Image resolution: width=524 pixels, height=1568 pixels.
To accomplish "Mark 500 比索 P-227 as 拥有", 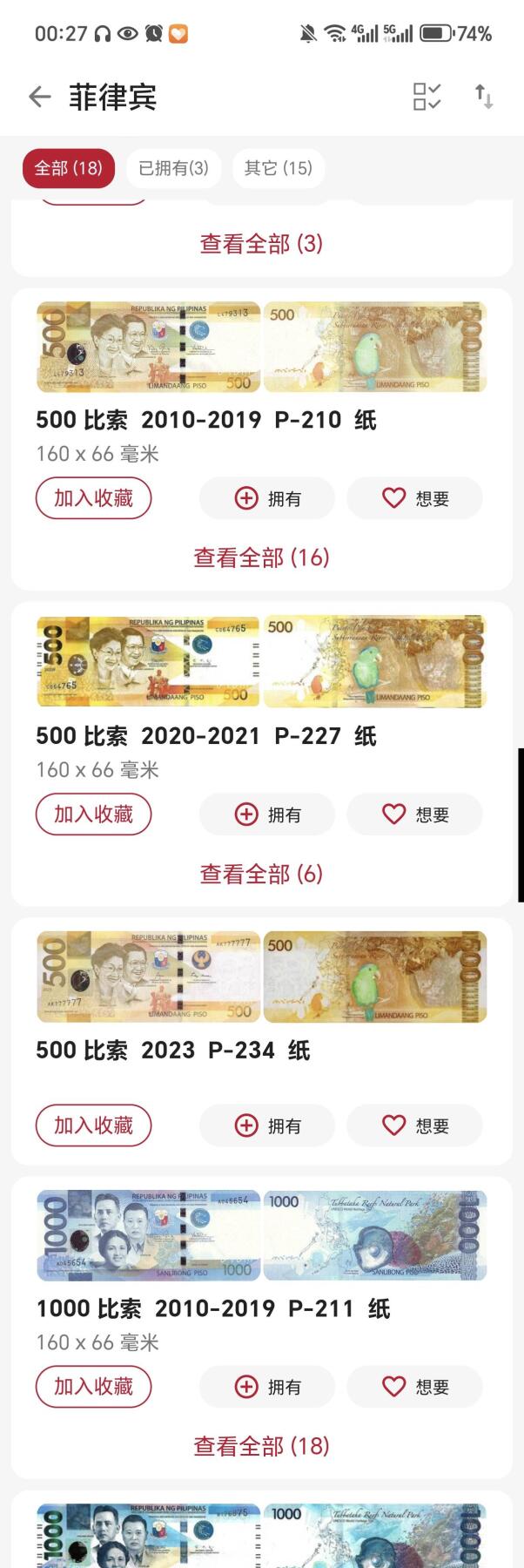I will tap(267, 814).
